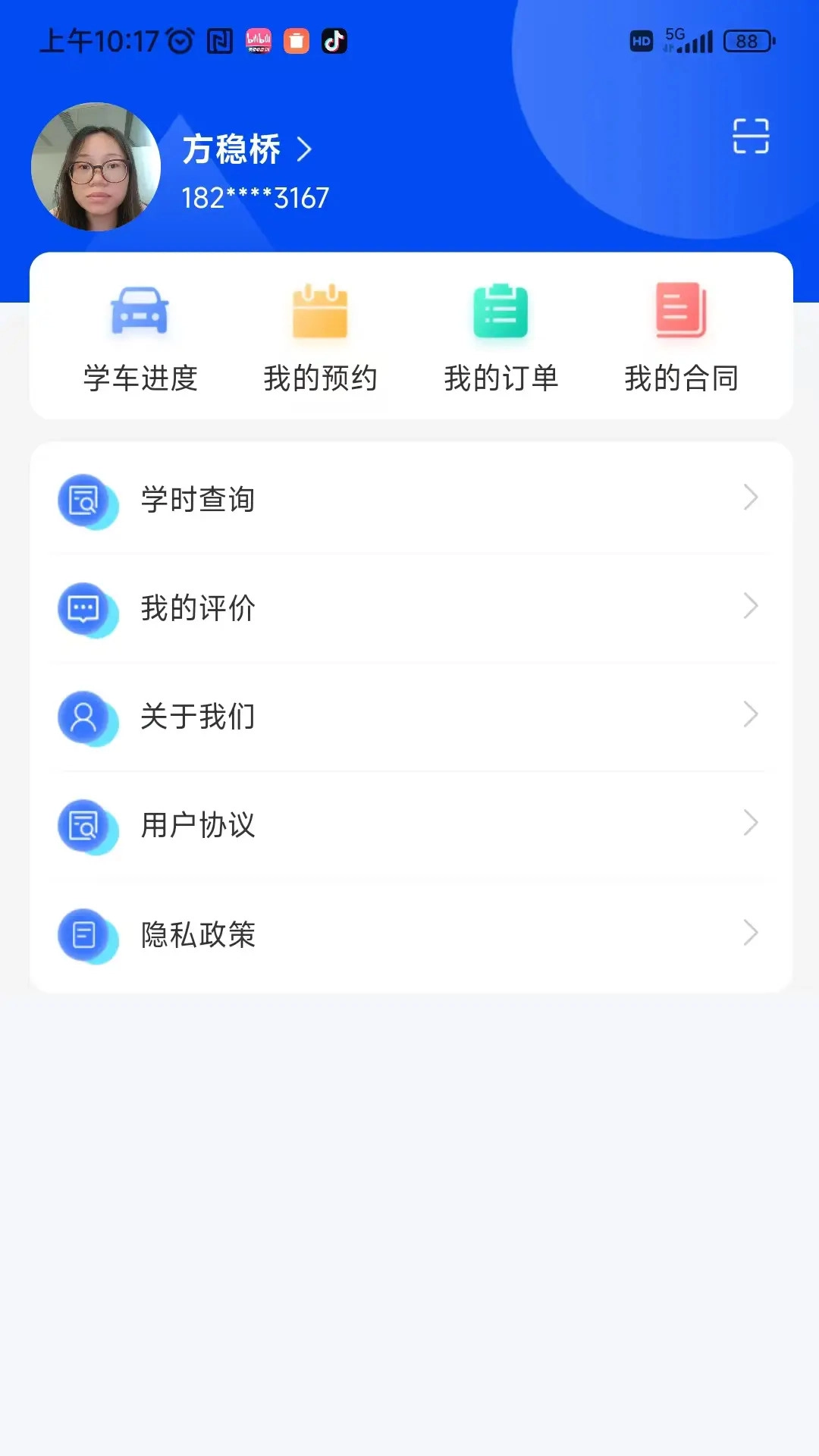This screenshot has width=819, height=1456.
Task: Tap the QR scan icon at top right
Action: coord(753,136)
